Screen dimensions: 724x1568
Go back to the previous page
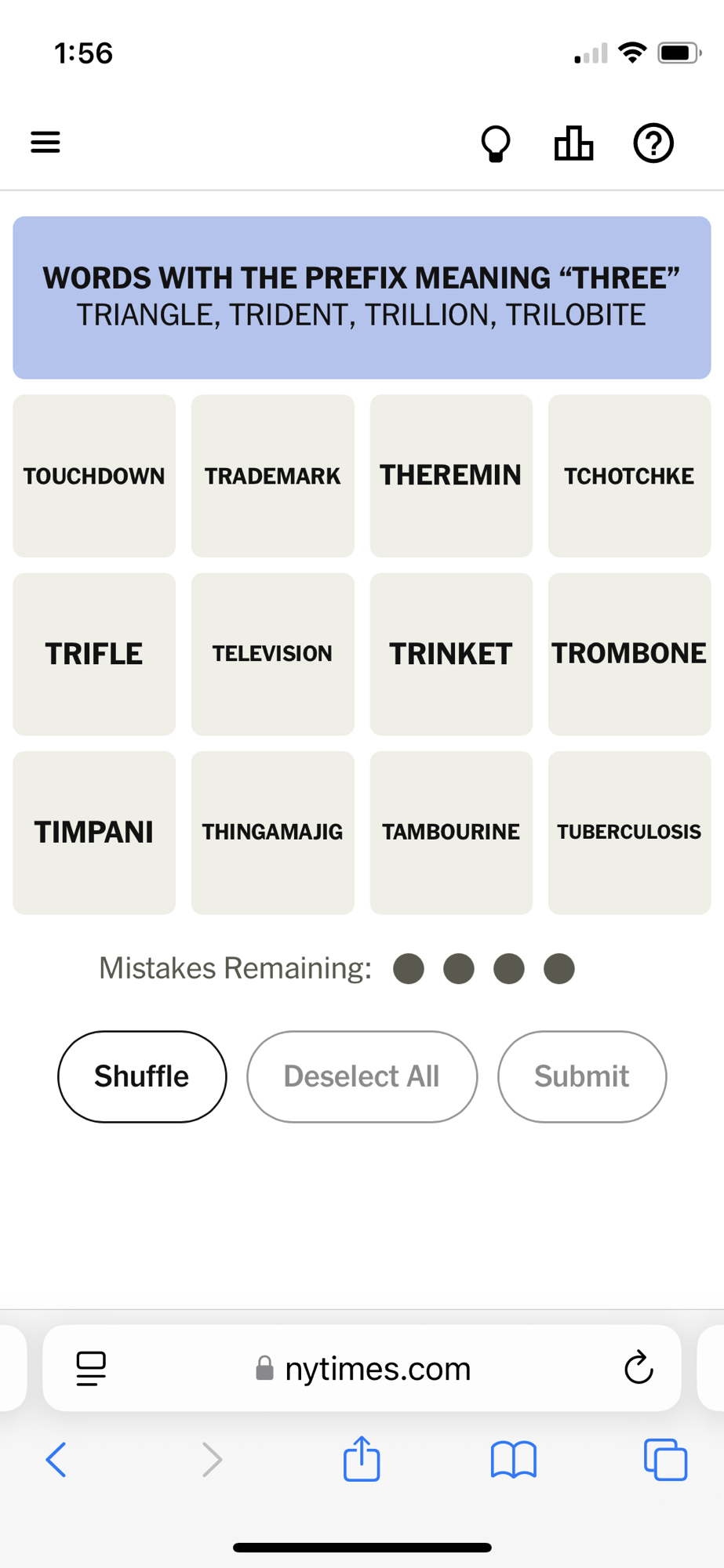click(56, 1459)
